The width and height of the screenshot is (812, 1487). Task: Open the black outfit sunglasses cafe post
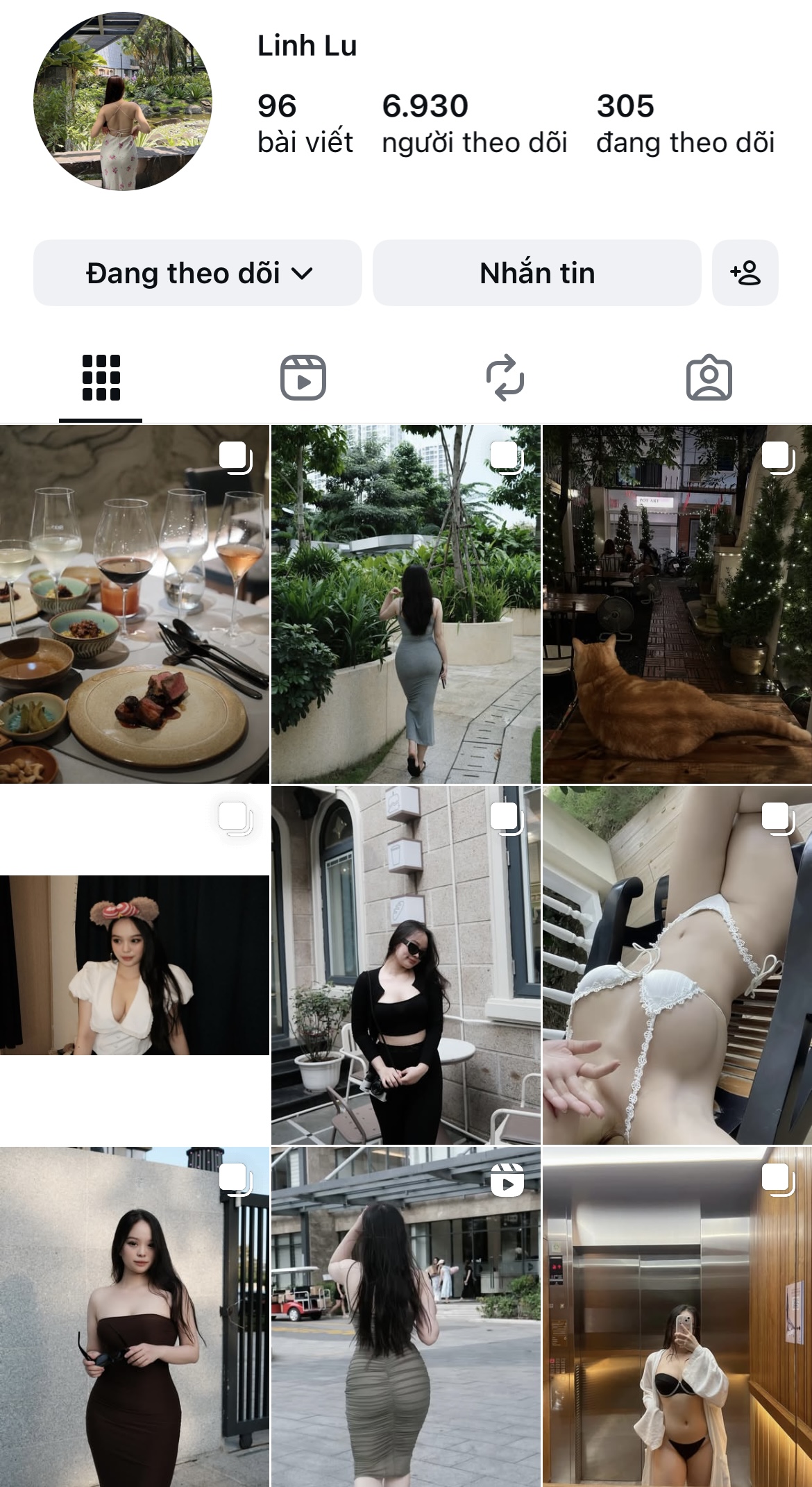click(405, 965)
